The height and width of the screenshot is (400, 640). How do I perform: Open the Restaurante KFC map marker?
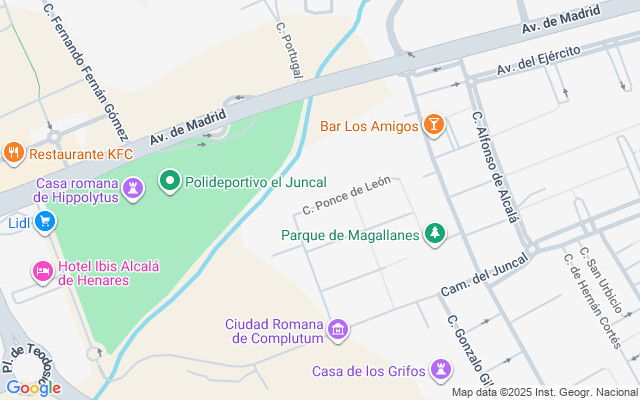click(x=13, y=153)
